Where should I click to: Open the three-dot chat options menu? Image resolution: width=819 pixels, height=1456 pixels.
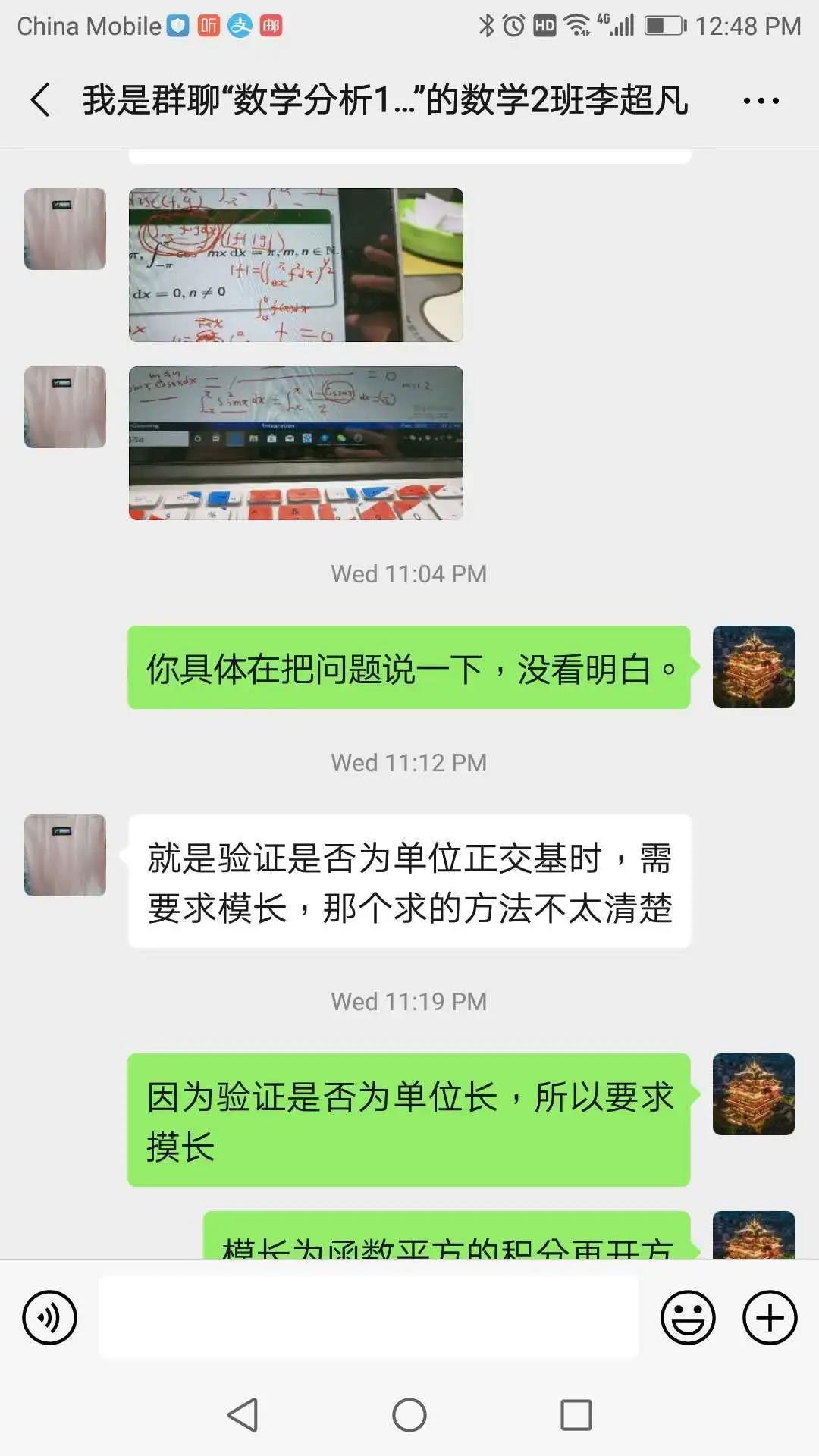[x=761, y=100]
